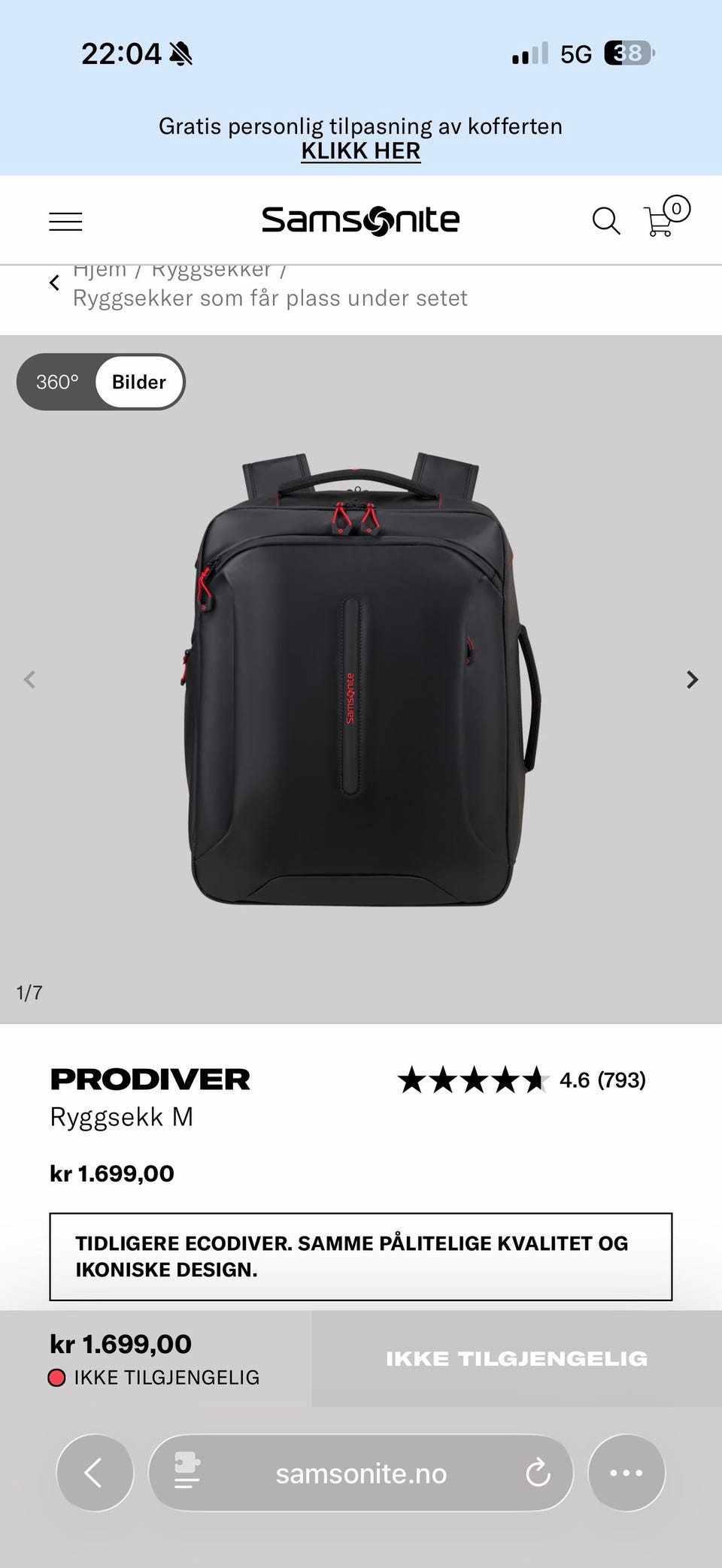
Task: Show the next product image
Action: (x=693, y=680)
